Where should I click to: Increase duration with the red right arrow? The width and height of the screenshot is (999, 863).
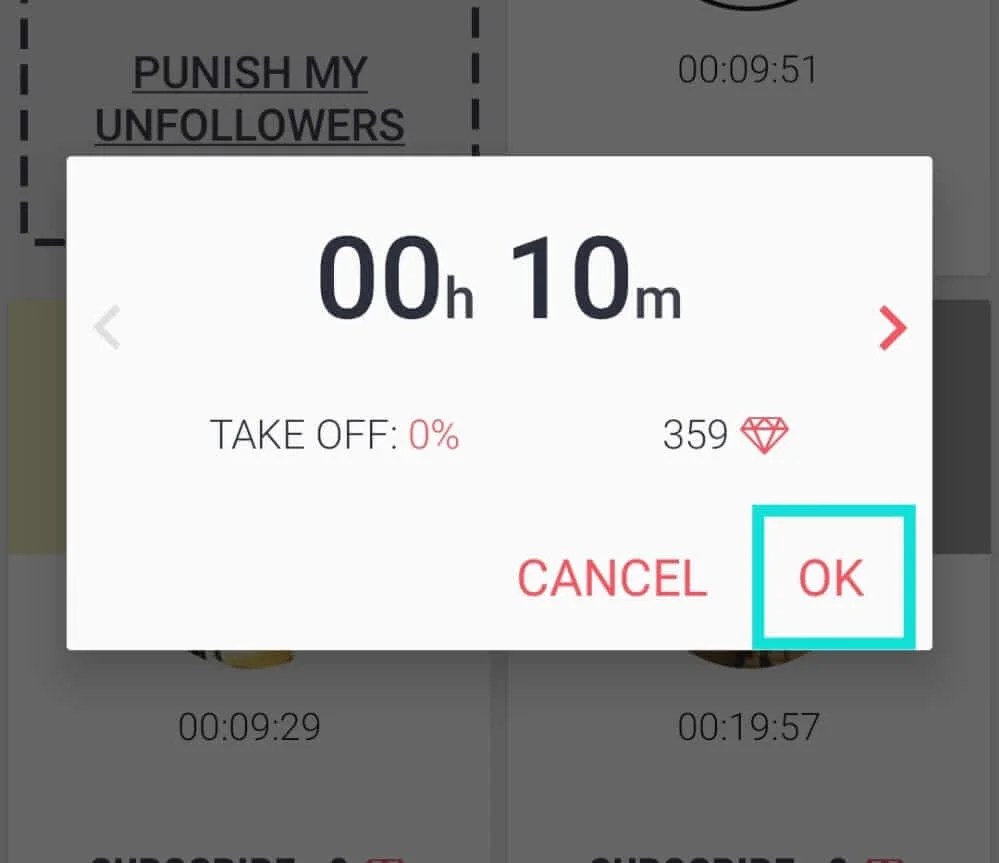pyautogui.click(x=892, y=328)
